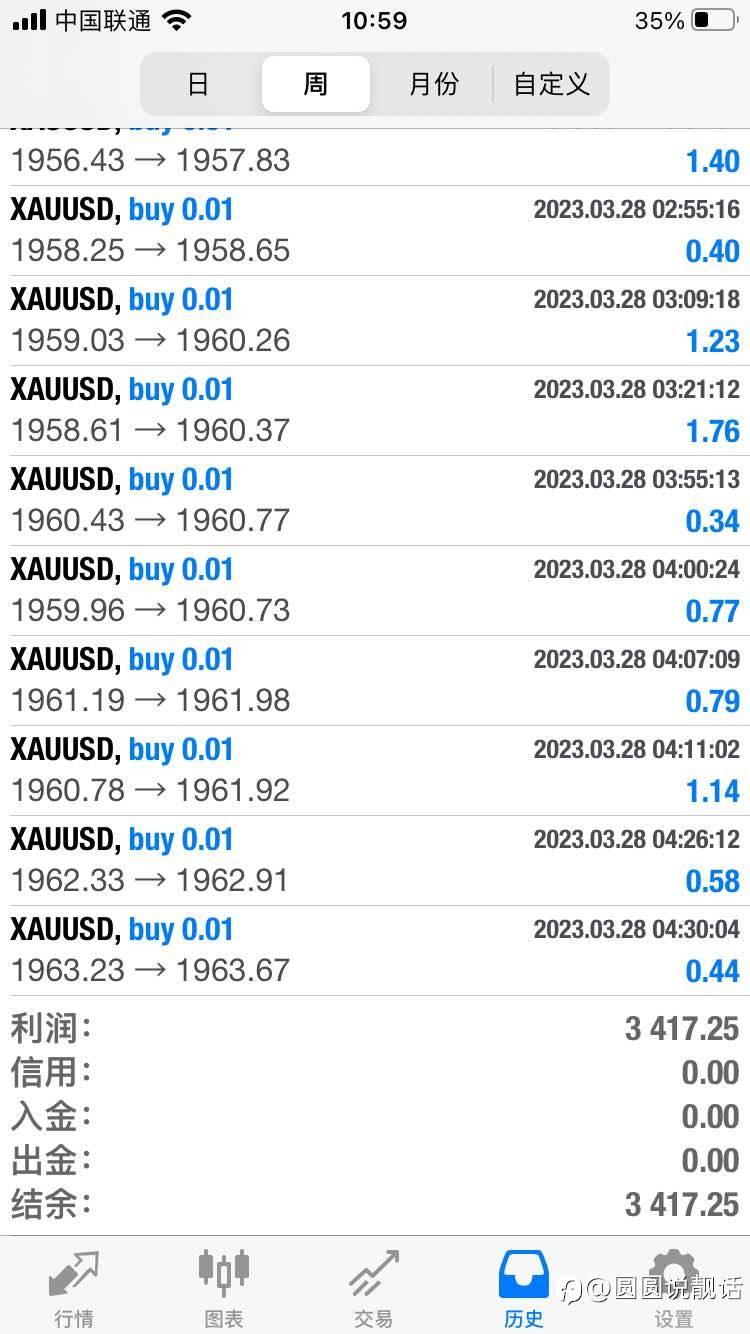This screenshot has height=1334, width=750.
Task: Select the 历史 history tab
Action: [524, 1287]
